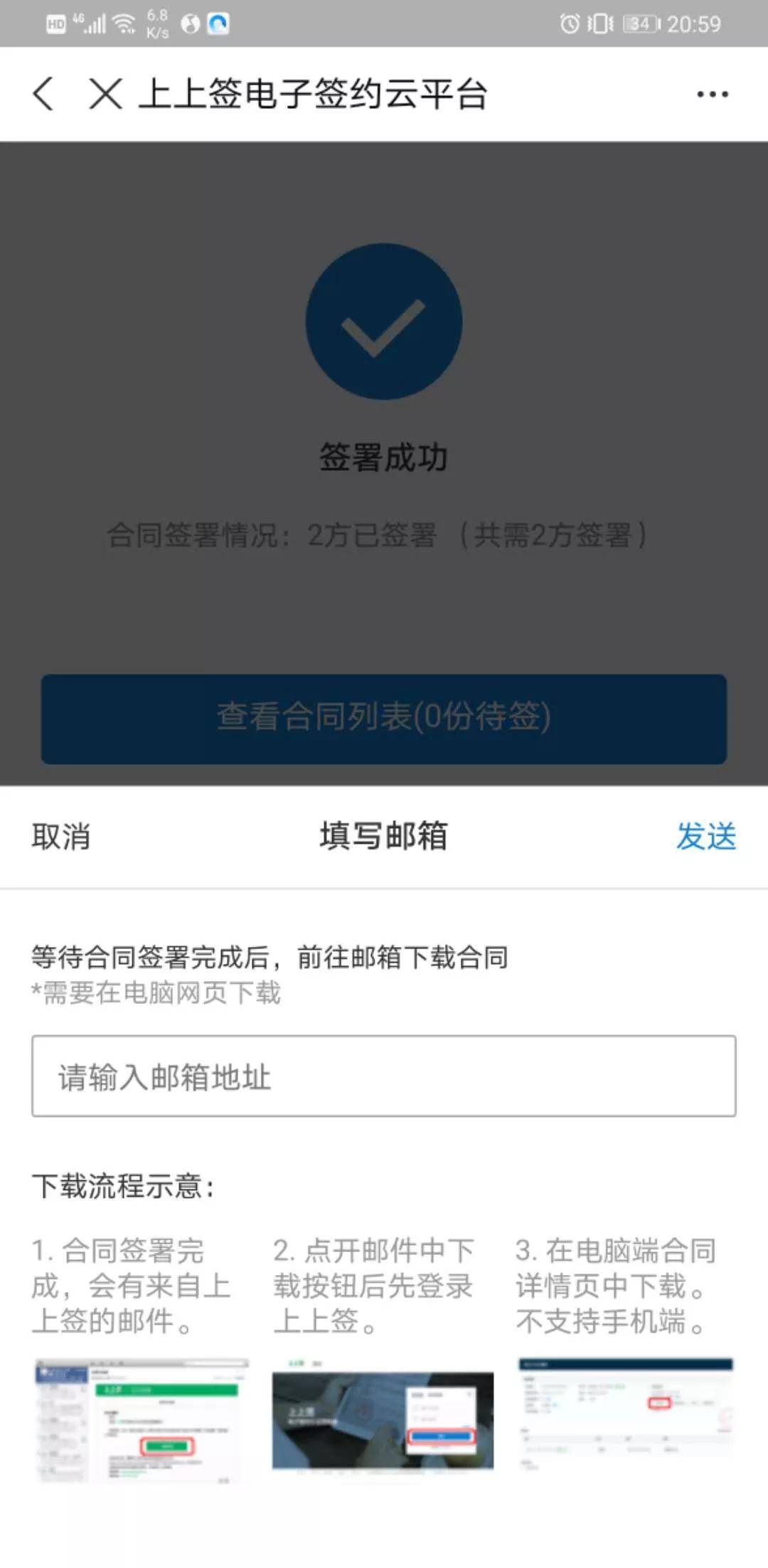Tap 取消 to cancel email entry
The image size is (768, 1568).
pyautogui.click(x=60, y=837)
